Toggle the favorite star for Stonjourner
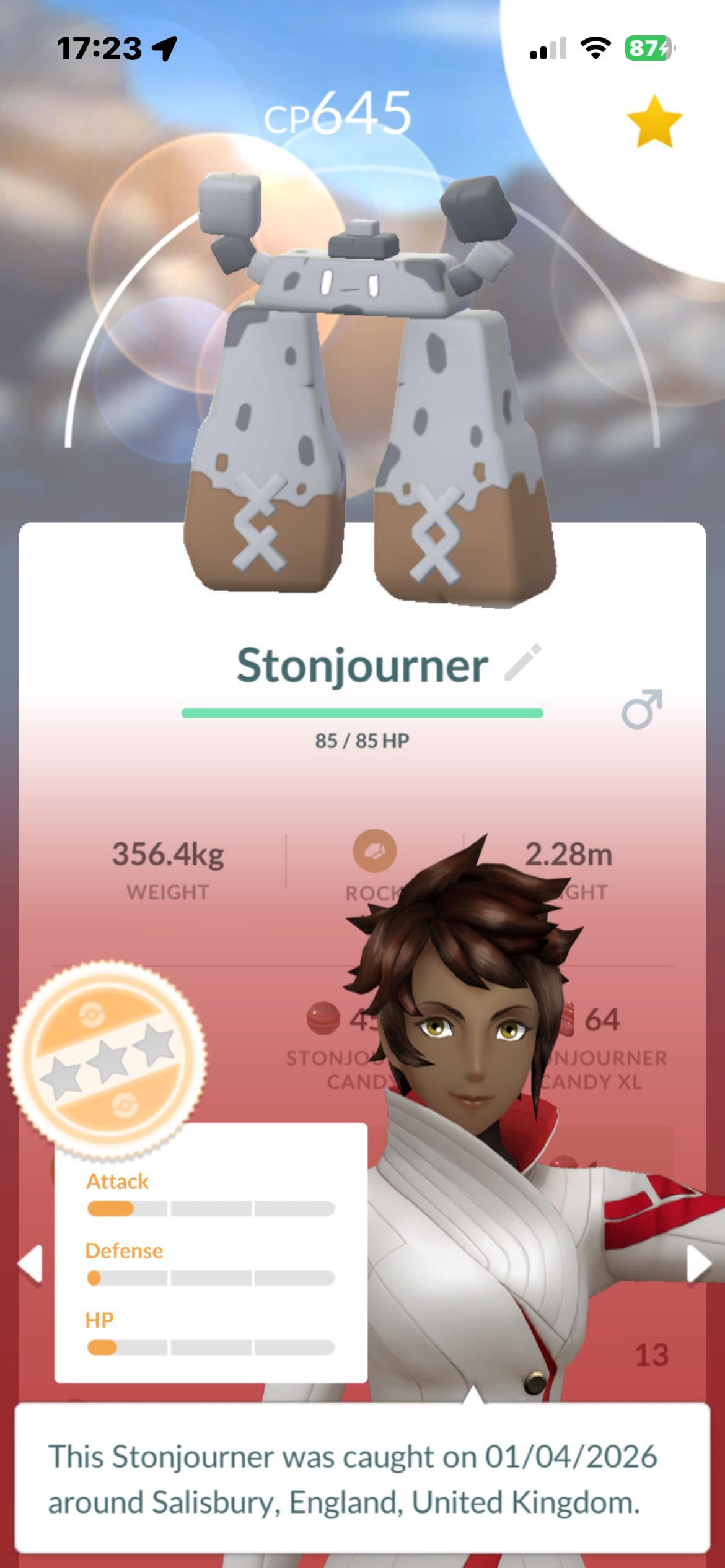725x1568 pixels. tap(654, 121)
